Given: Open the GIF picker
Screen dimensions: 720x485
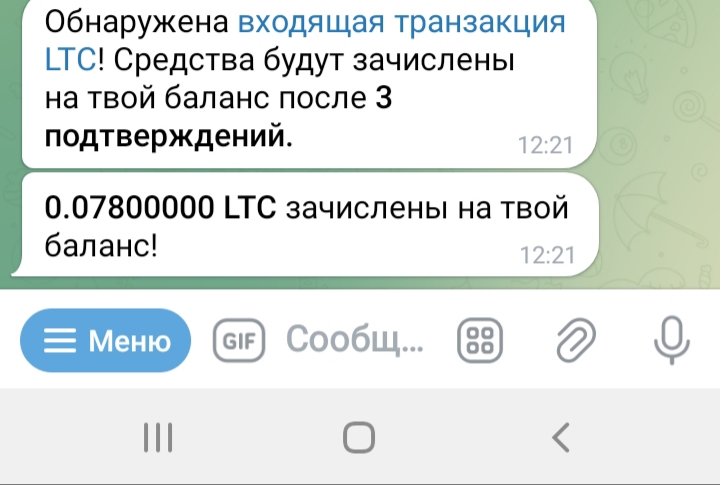Looking at the screenshot, I should tap(239, 342).
